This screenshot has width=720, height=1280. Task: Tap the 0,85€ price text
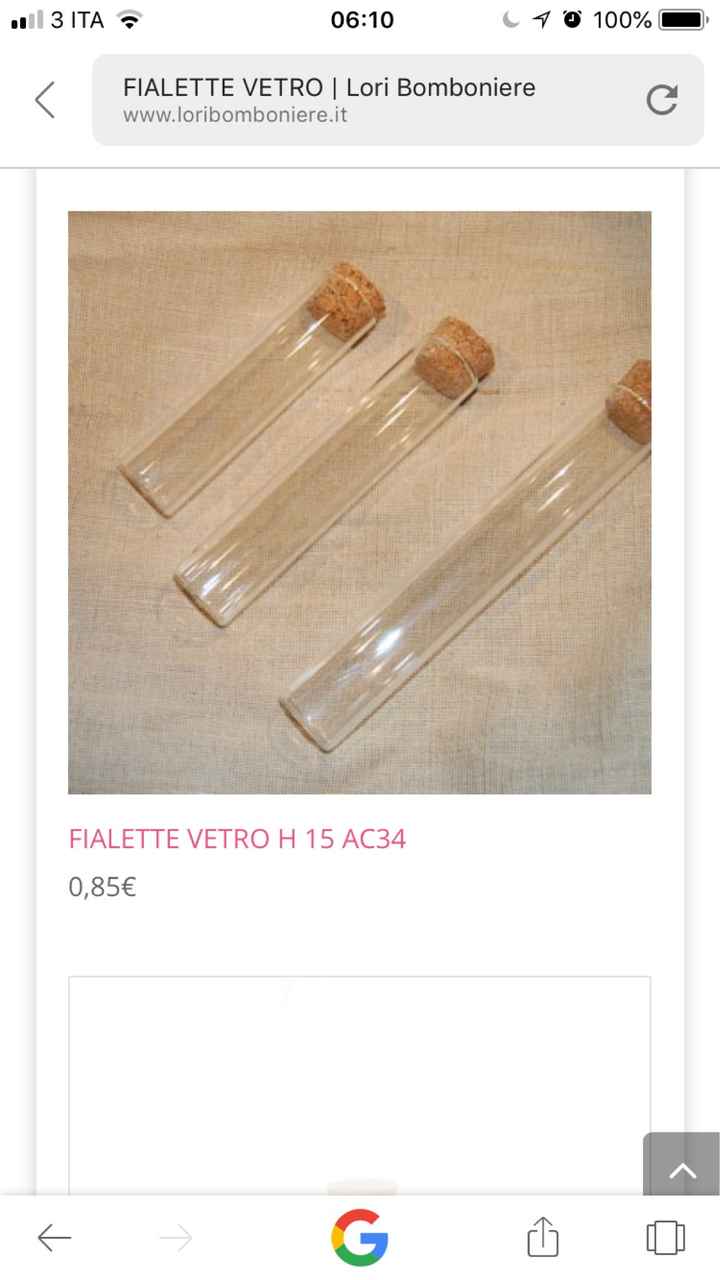[101, 887]
